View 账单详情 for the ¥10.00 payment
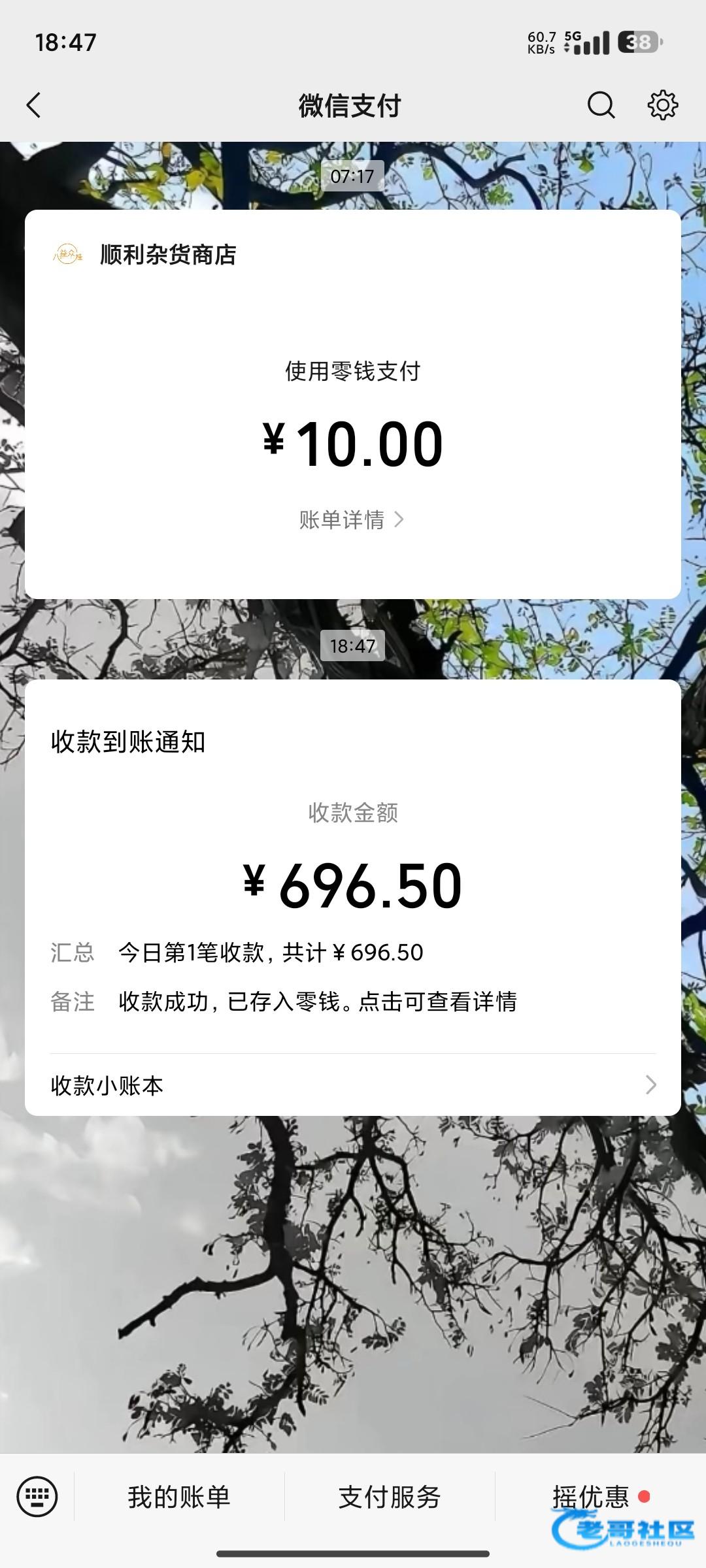 [x=352, y=520]
